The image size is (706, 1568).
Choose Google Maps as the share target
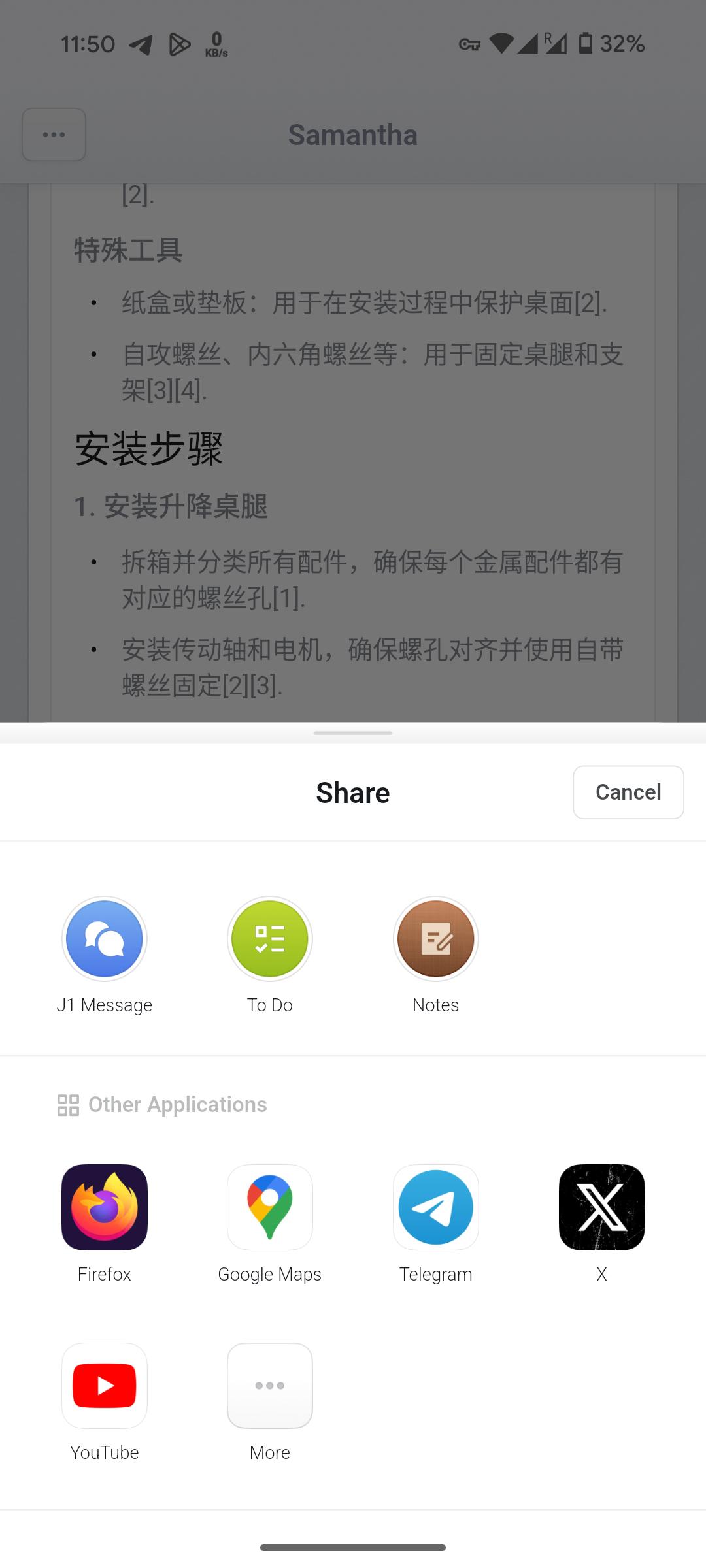pyautogui.click(x=270, y=1207)
